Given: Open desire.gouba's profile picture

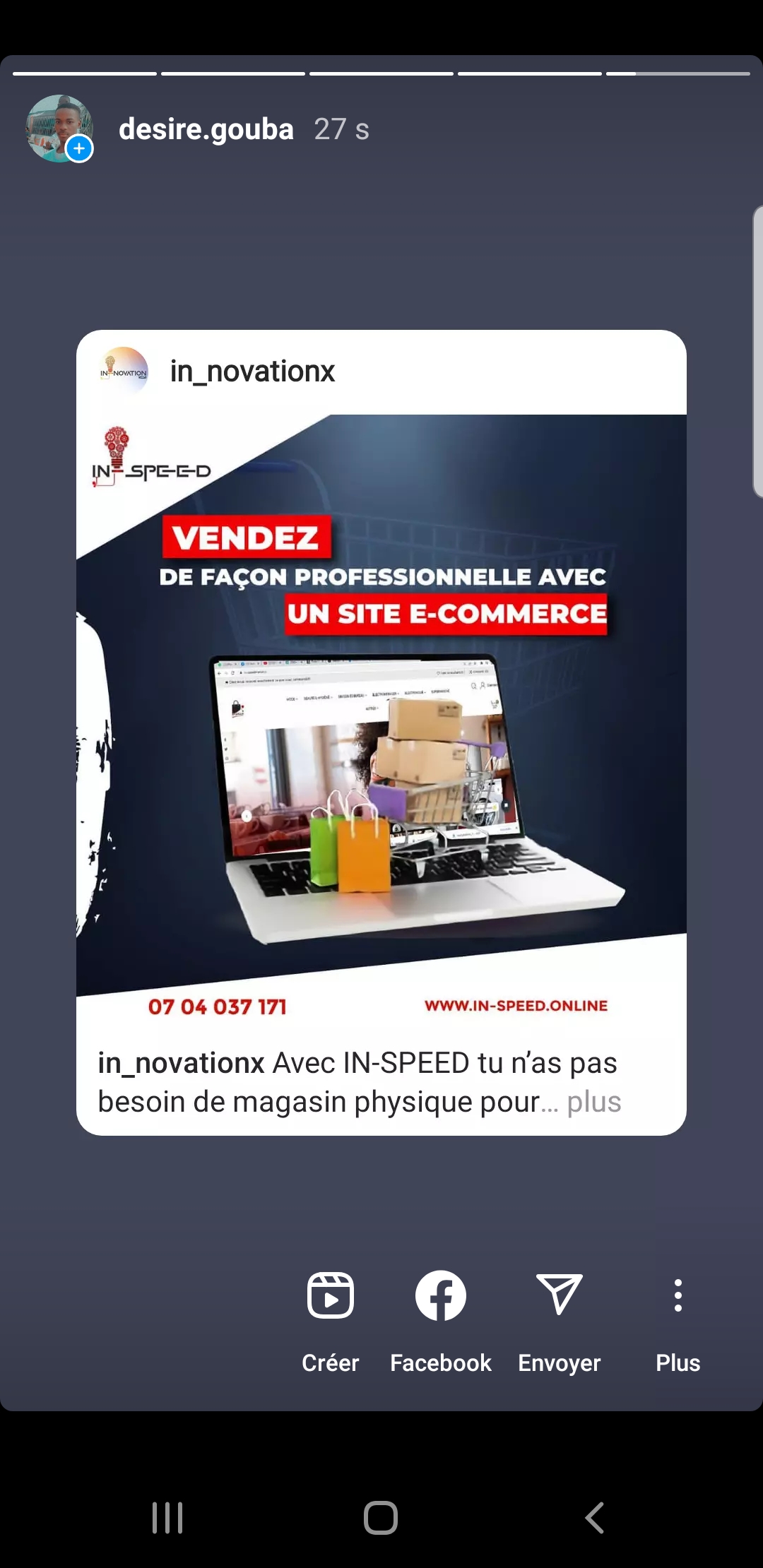Looking at the screenshot, I should click(x=60, y=129).
